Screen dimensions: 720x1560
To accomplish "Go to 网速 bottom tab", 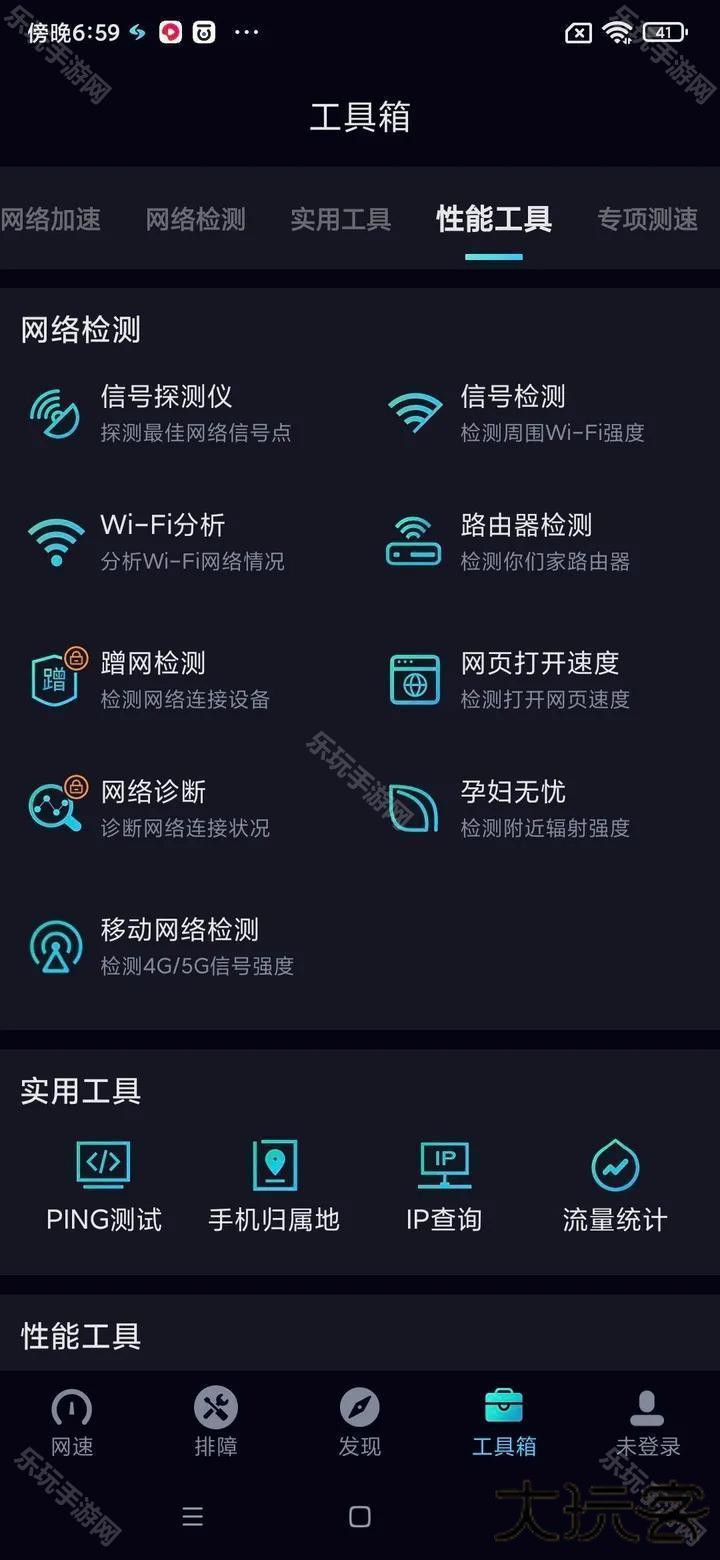I will [x=72, y=1422].
